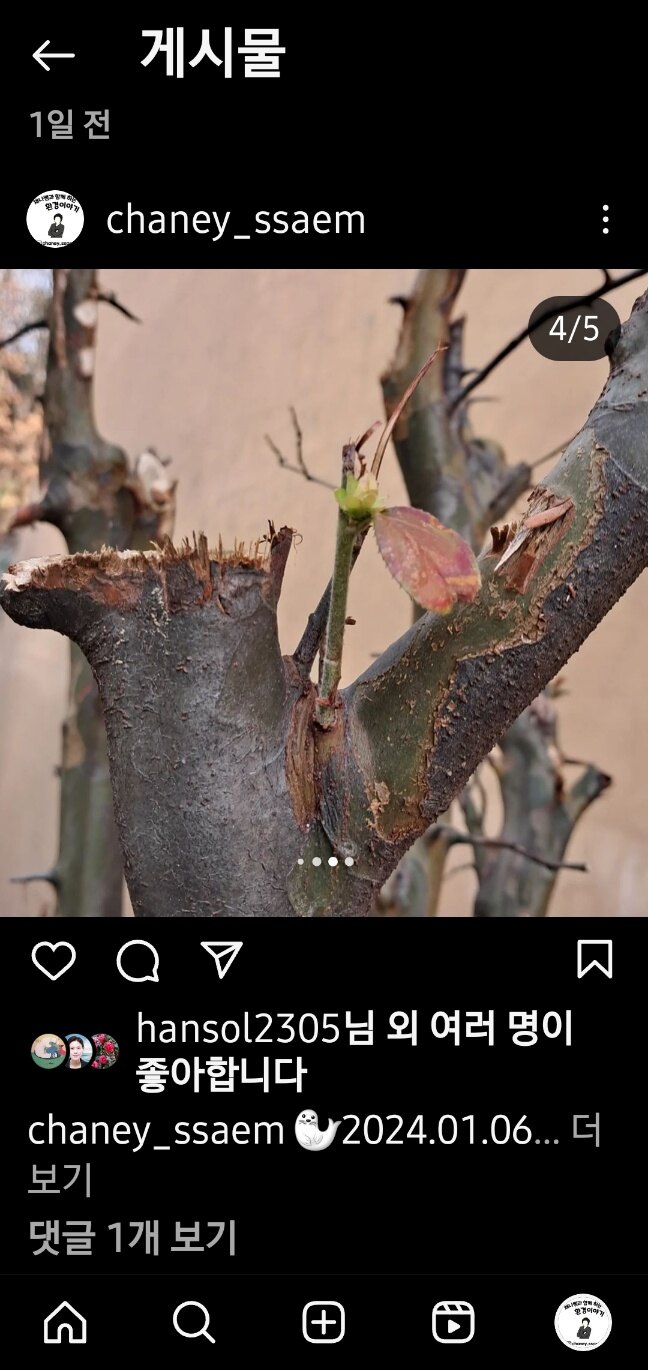This screenshot has height=1370, width=648.
Task: Share the post with the paper plane
Action: [x=221, y=961]
